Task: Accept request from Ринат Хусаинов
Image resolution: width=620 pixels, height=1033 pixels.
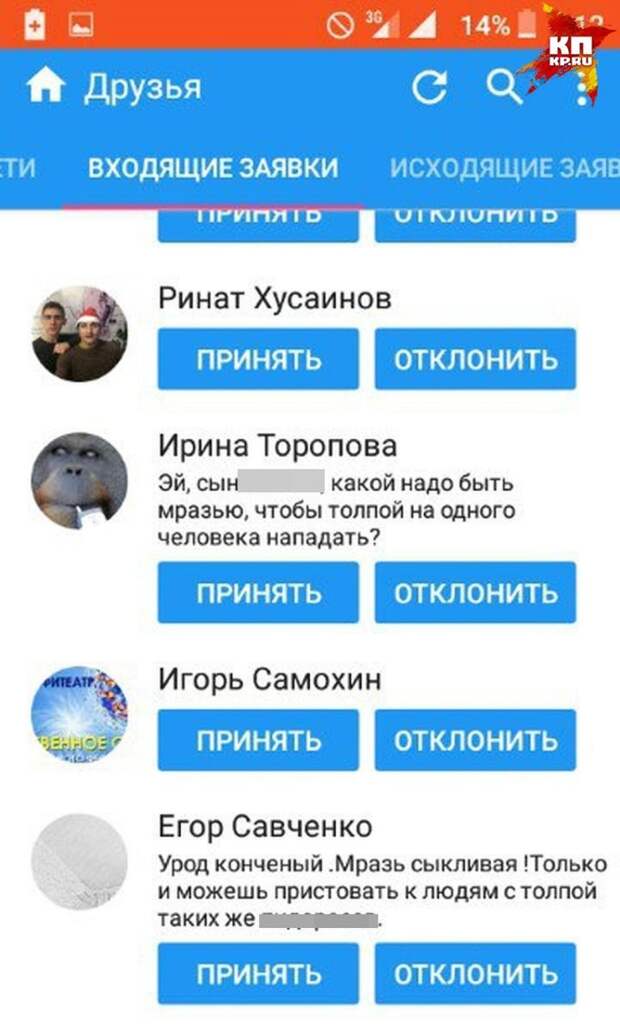Action: pos(258,359)
